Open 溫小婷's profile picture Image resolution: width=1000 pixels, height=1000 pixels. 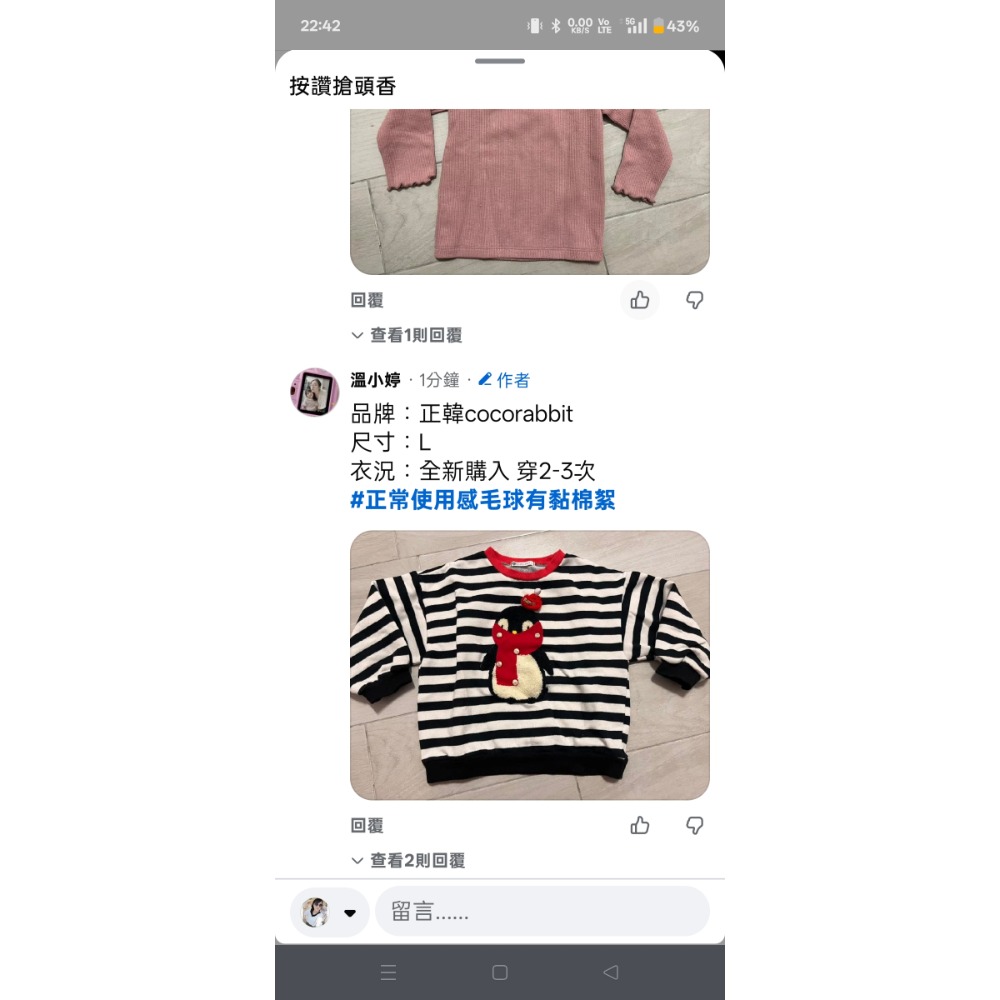point(315,391)
